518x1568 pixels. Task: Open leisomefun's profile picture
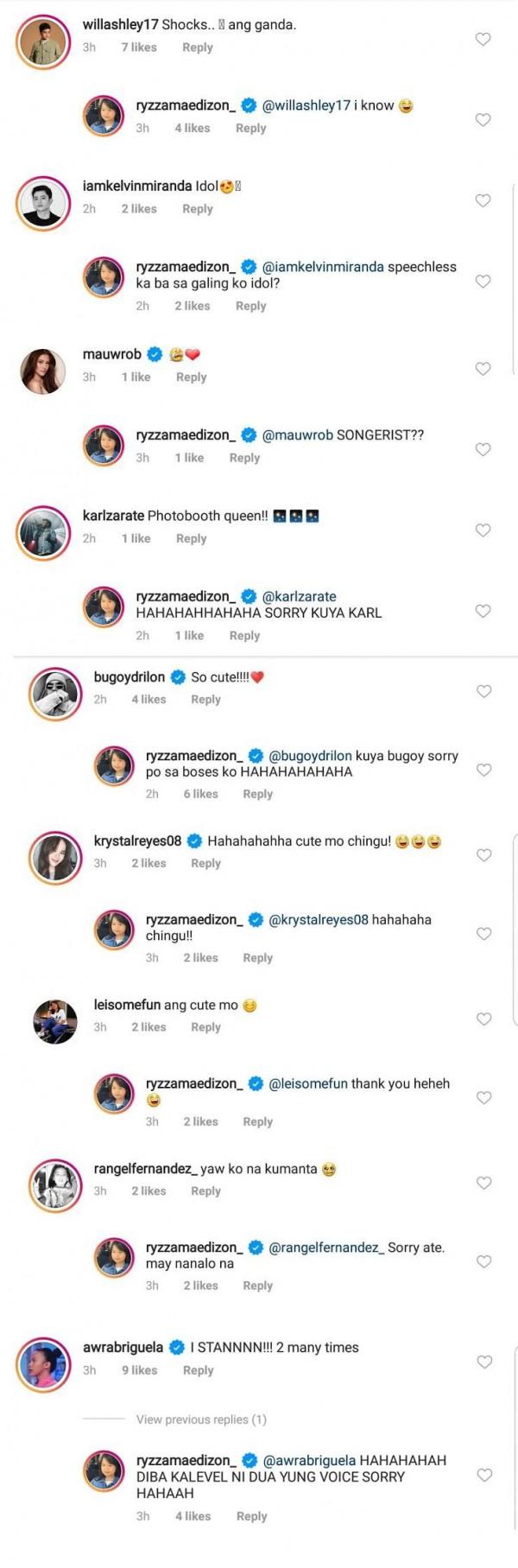pyautogui.click(x=54, y=1020)
